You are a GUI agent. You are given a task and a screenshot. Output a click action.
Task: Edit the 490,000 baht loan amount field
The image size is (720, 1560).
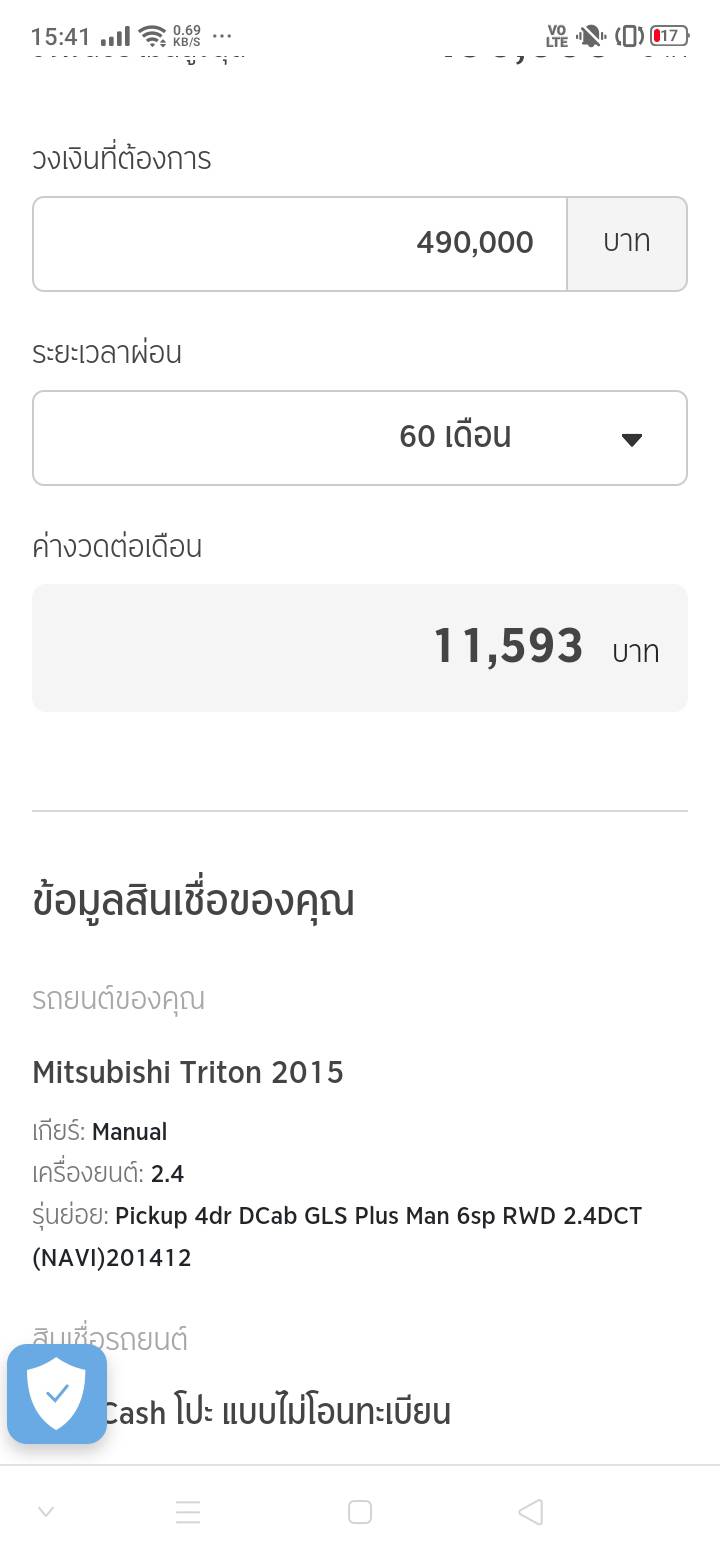300,244
